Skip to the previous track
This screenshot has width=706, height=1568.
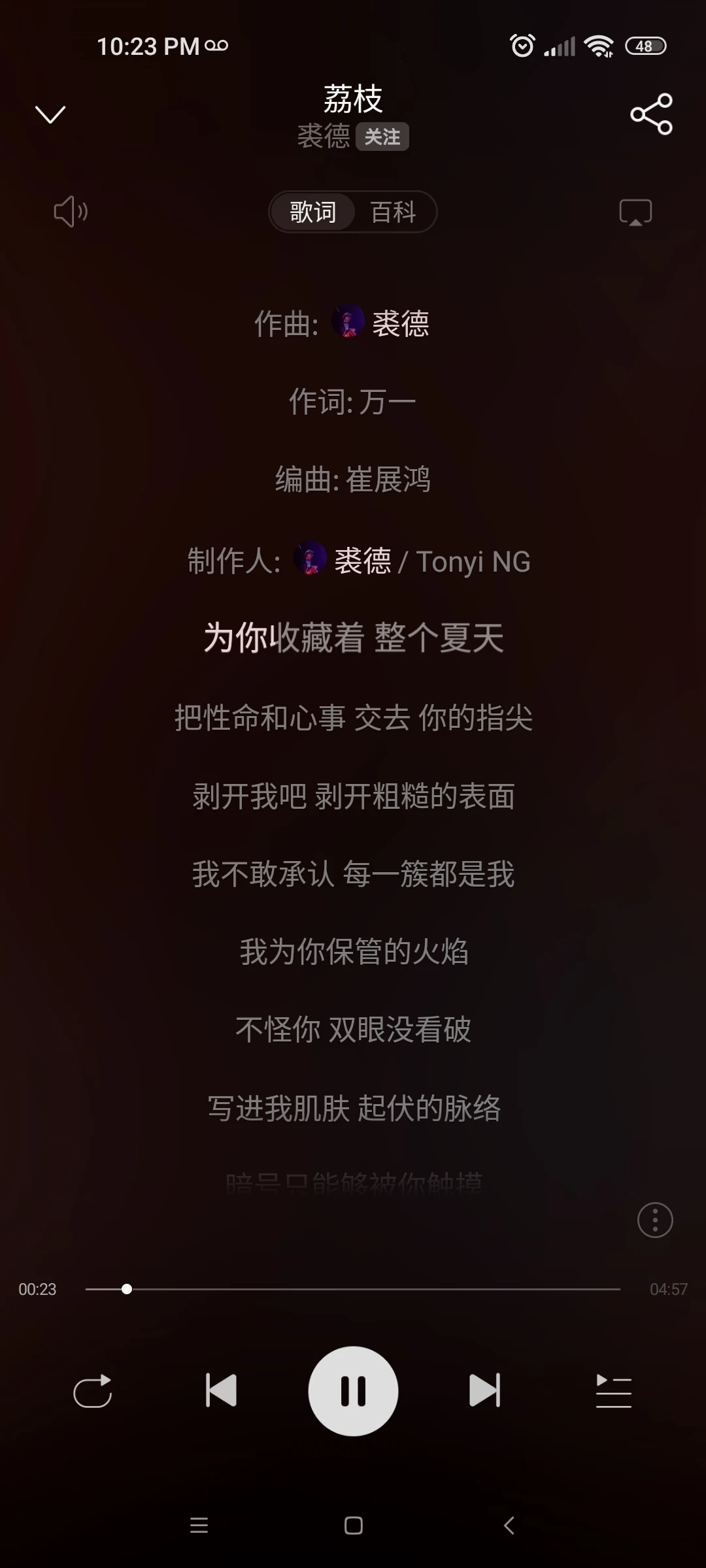point(221,1390)
